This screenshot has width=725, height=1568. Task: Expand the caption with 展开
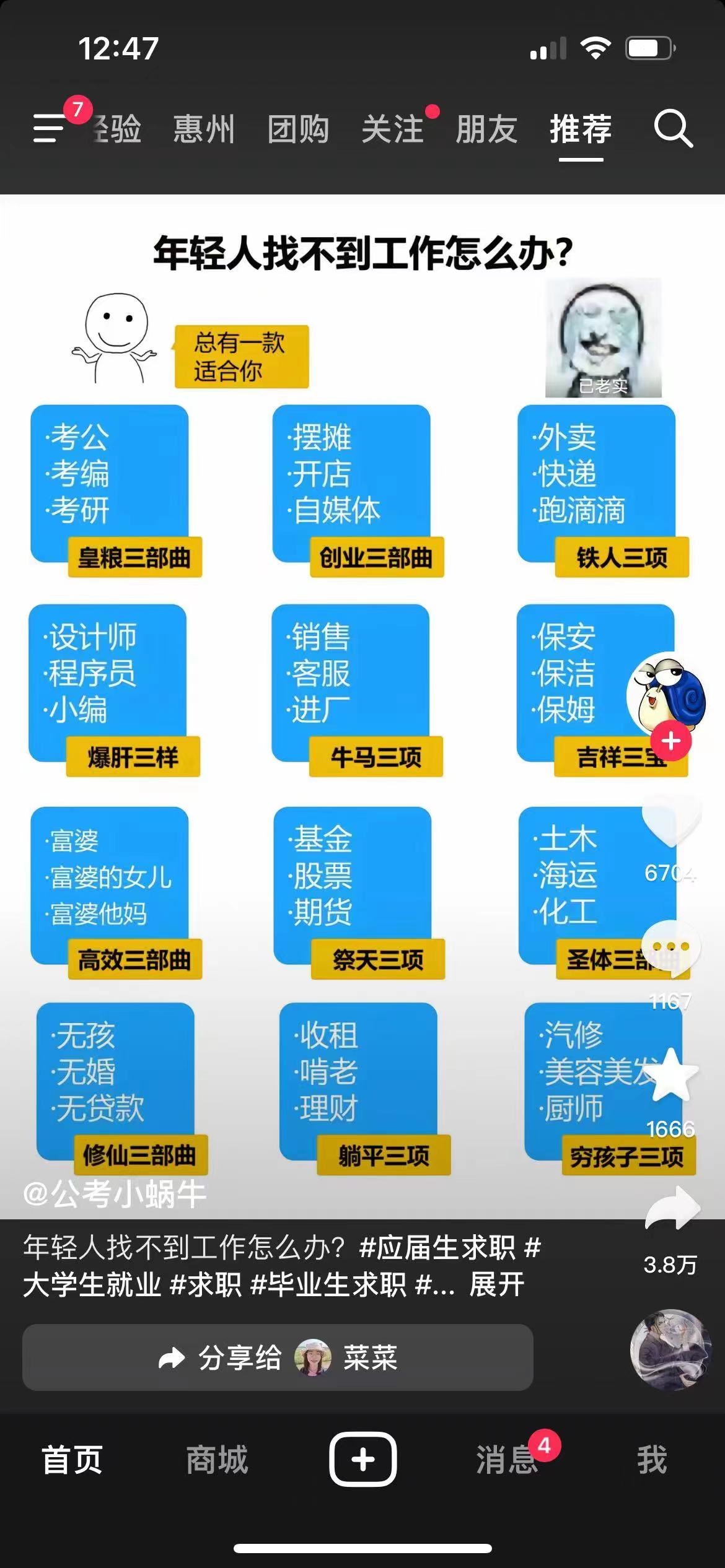click(497, 1284)
